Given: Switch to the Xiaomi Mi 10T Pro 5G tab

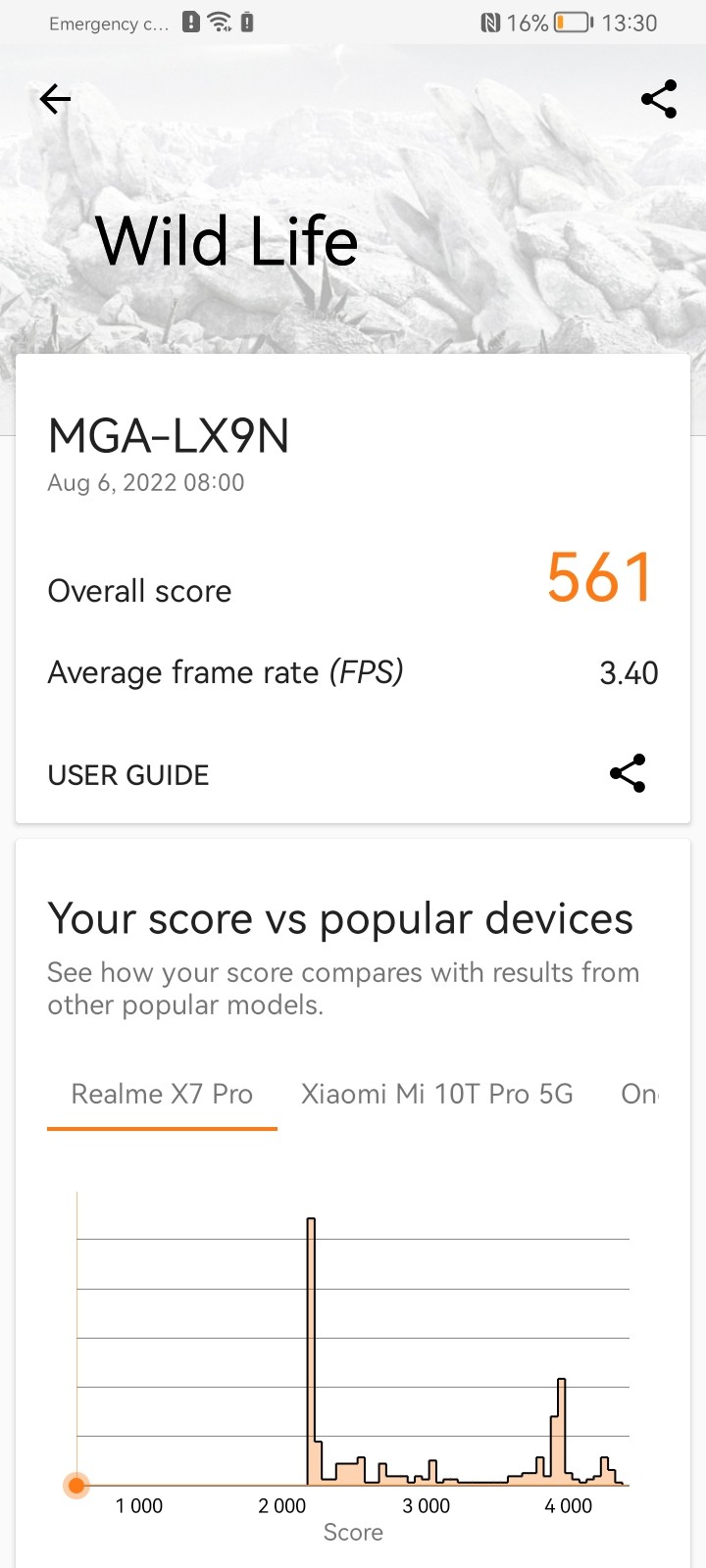Looking at the screenshot, I should tap(436, 1094).
